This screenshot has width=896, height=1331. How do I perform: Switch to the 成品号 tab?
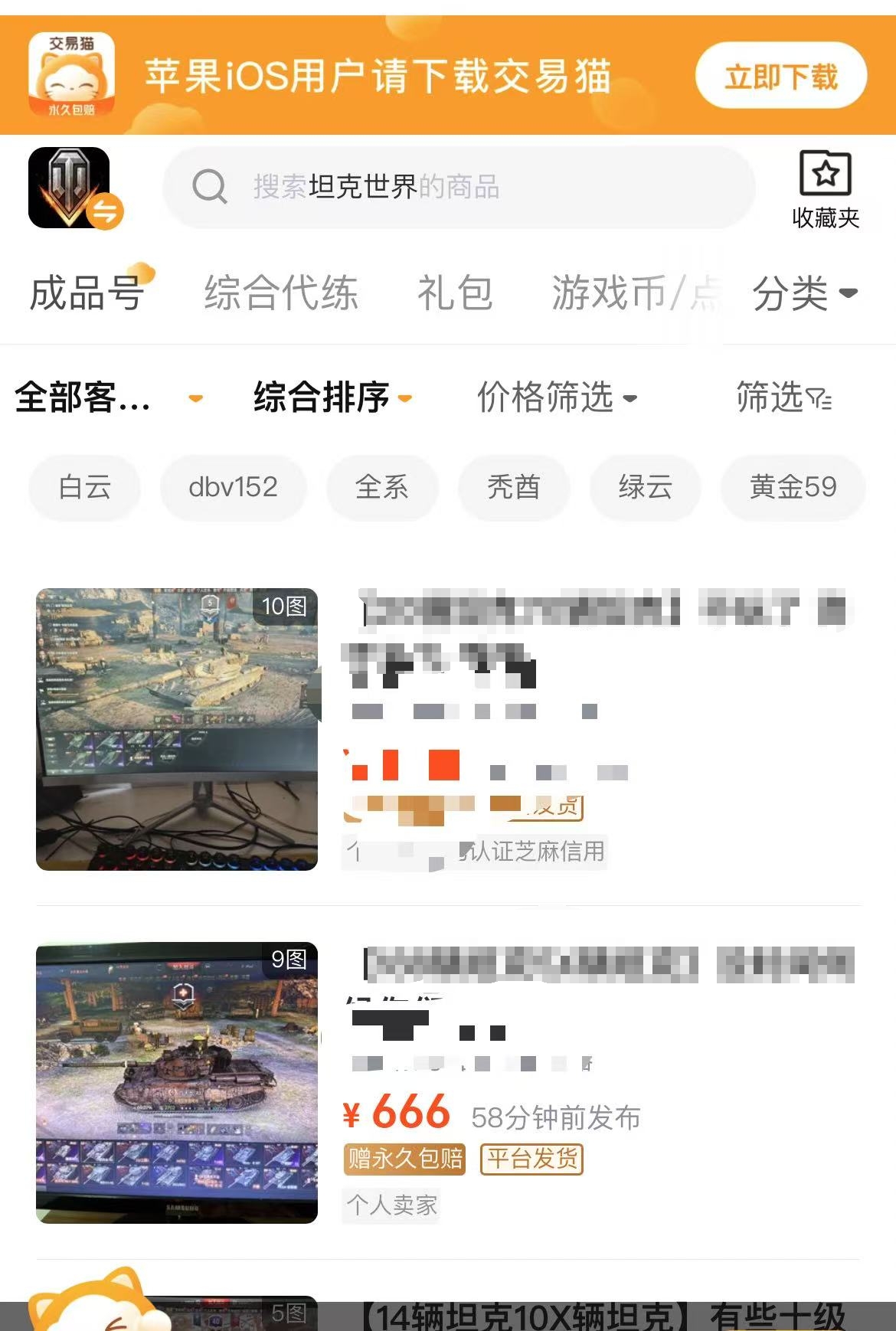(87, 293)
